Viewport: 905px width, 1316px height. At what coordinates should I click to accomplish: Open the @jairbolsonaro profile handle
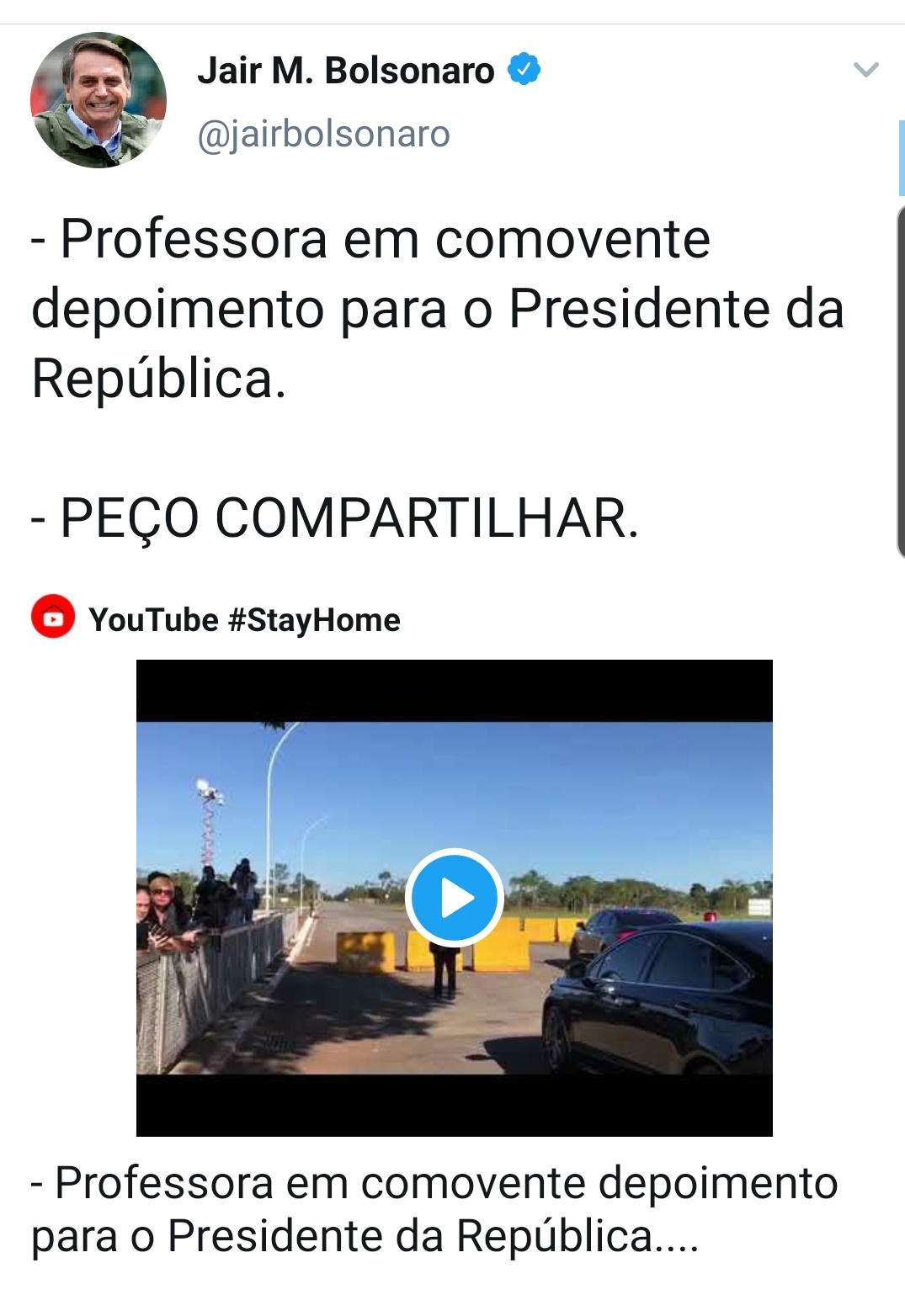[x=323, y=135]
